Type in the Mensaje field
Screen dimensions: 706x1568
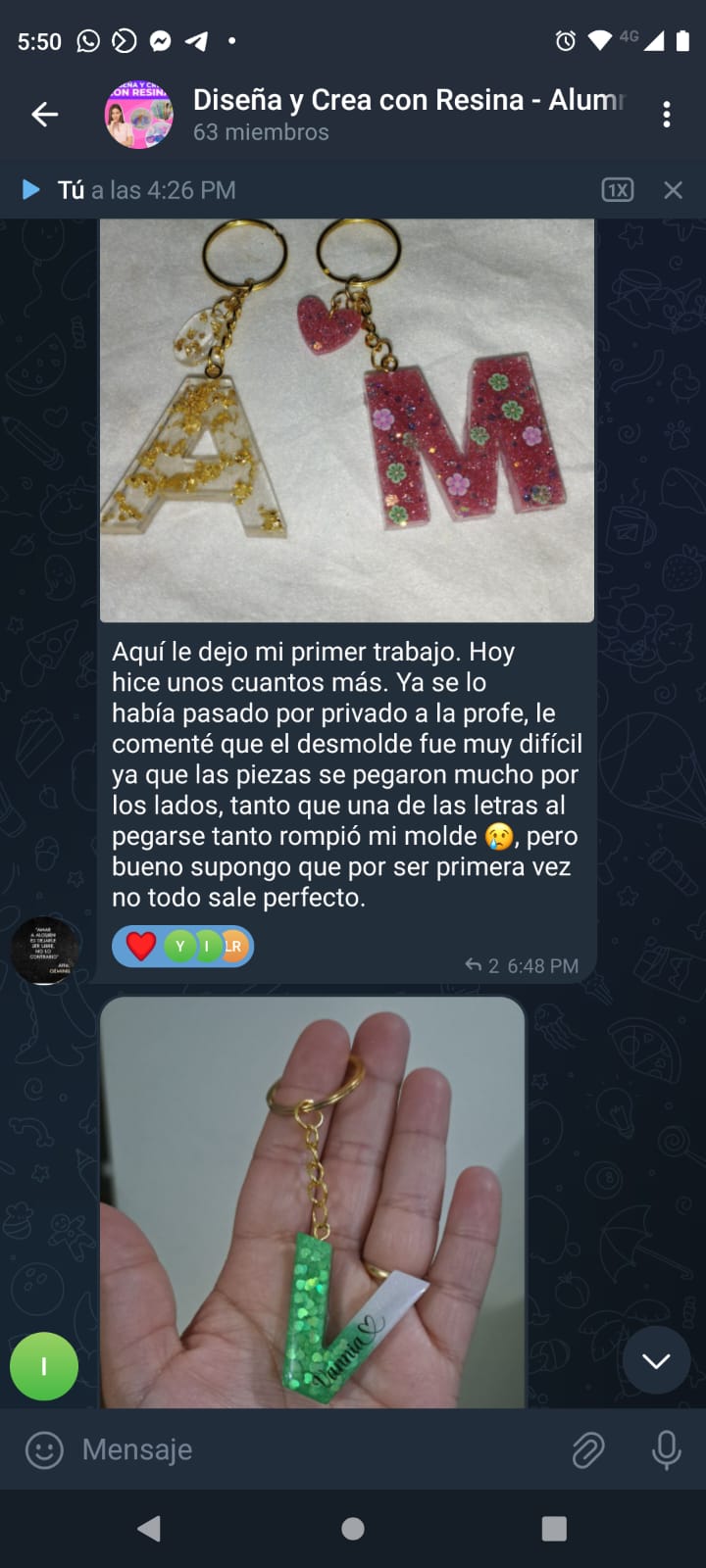tap(314, 1449)
